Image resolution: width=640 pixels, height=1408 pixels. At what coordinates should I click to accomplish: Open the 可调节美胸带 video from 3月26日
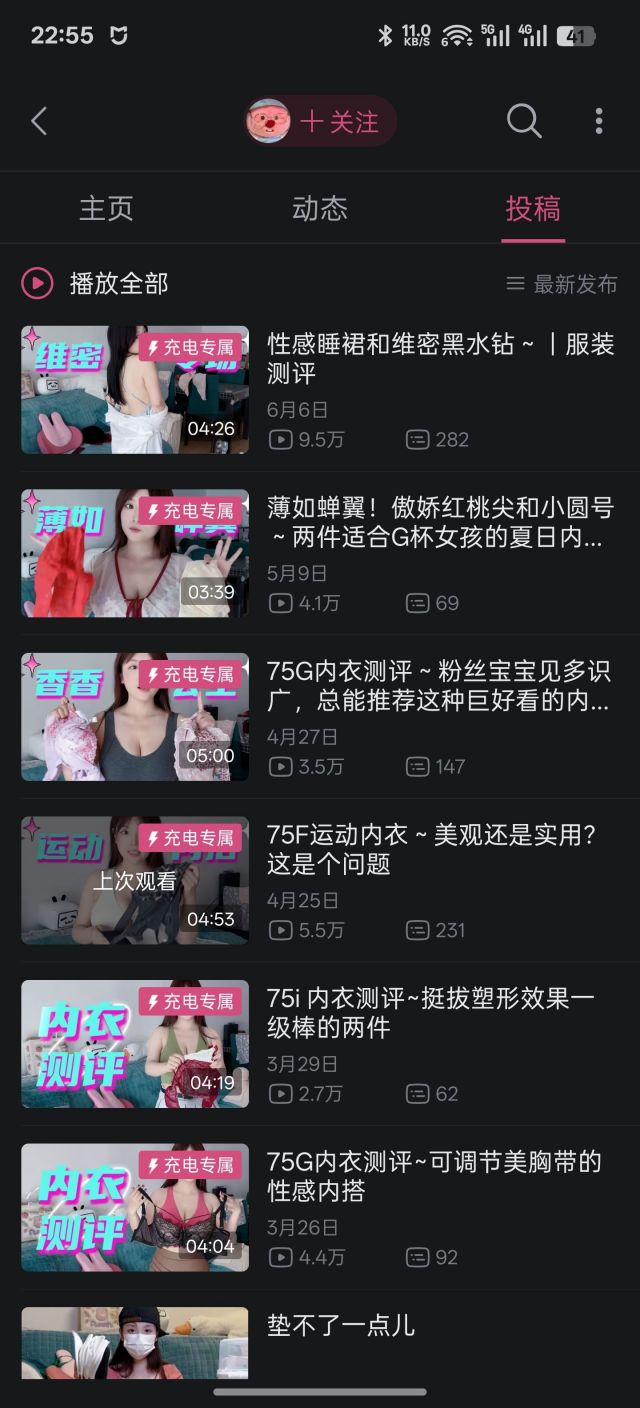440,1176
